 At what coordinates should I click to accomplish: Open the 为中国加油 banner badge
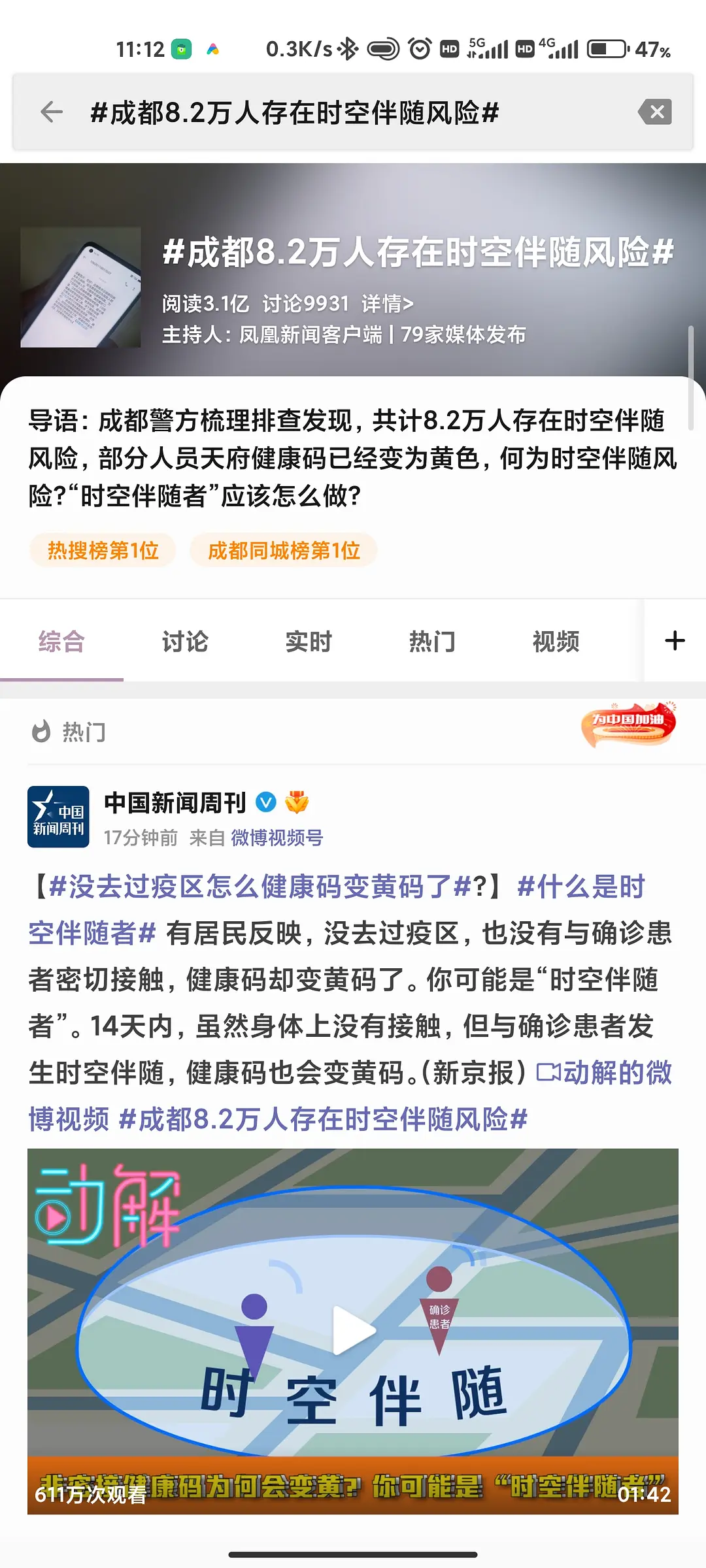(x=628, y=724)
